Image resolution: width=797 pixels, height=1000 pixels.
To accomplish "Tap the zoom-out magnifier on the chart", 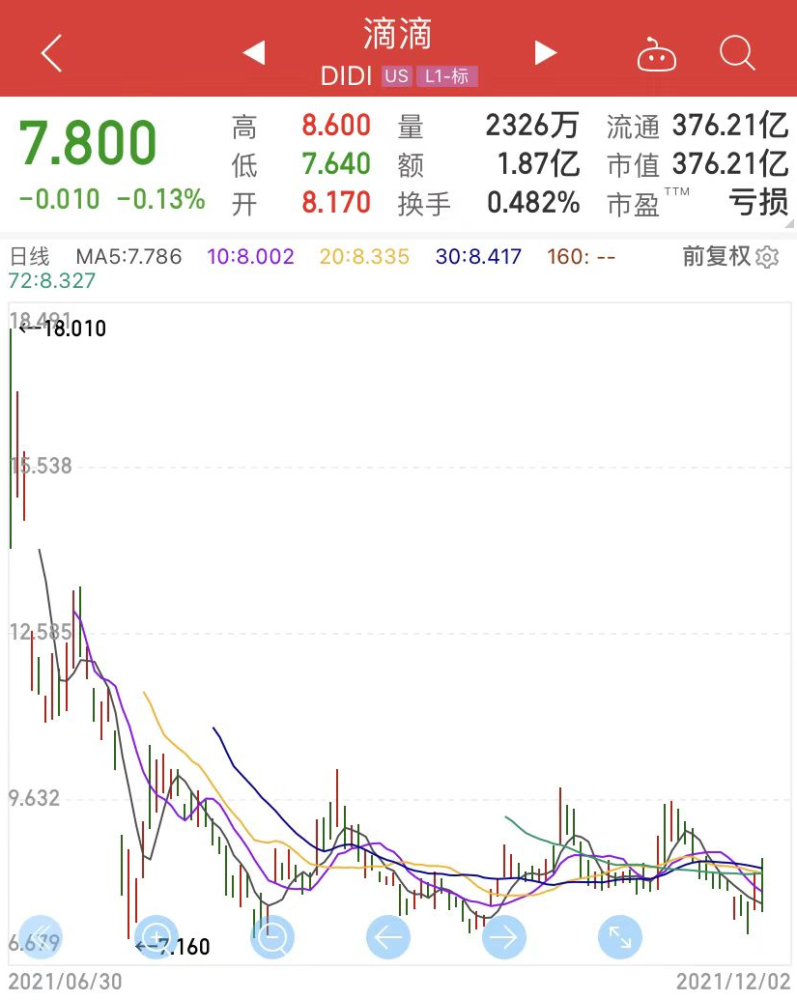I will point(273,937).
